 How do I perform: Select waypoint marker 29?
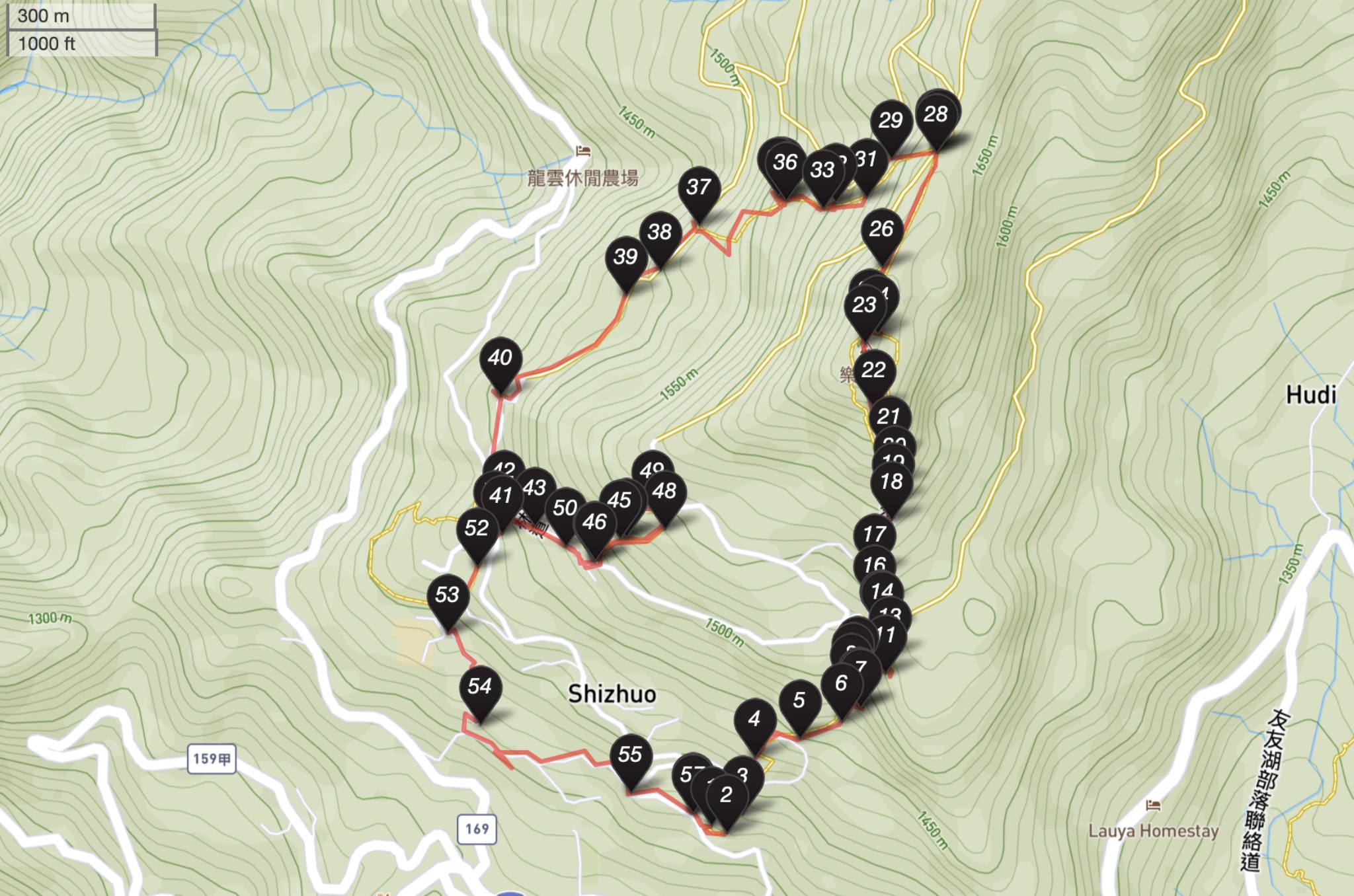[891, 121]
